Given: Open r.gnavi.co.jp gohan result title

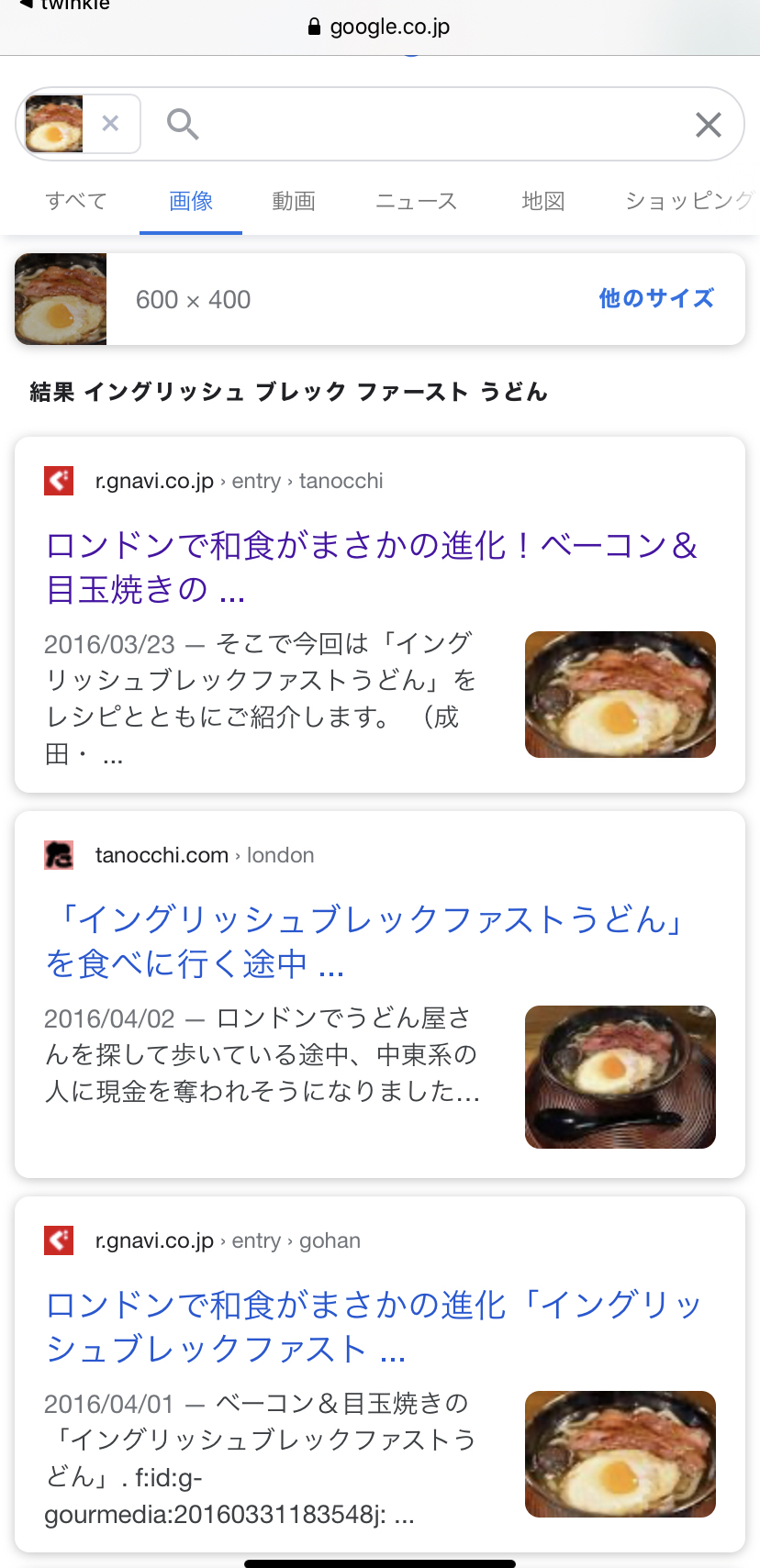Looking at the screenshot, I should tap(373, 1326).
